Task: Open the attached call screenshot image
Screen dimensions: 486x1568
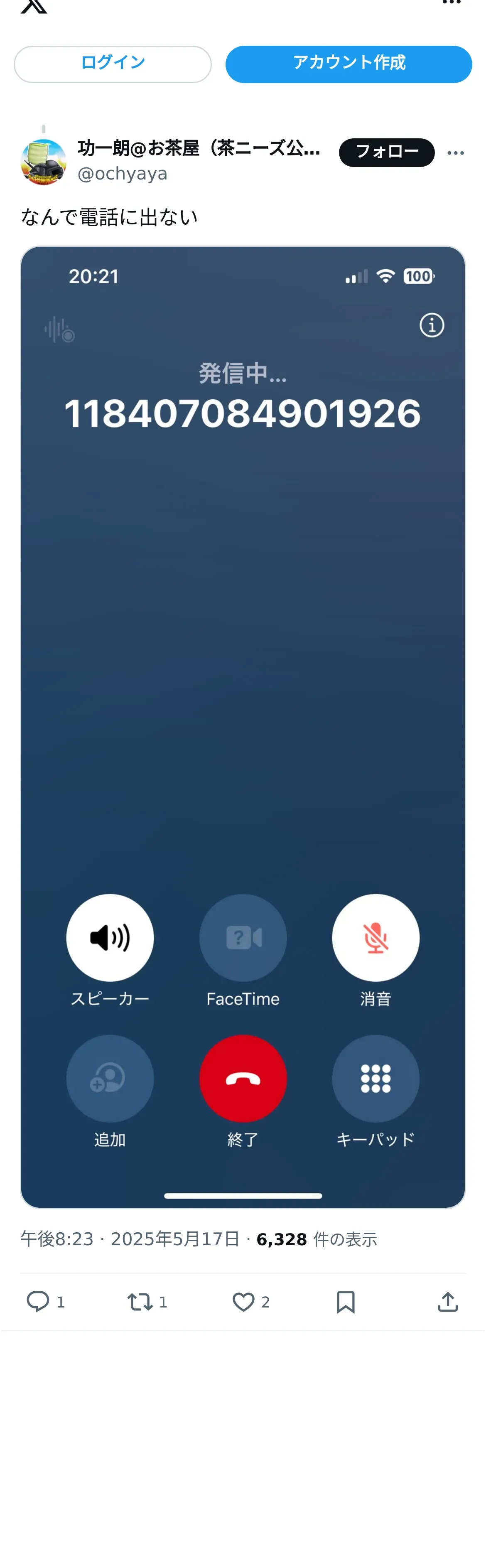Action: (243, 727)
